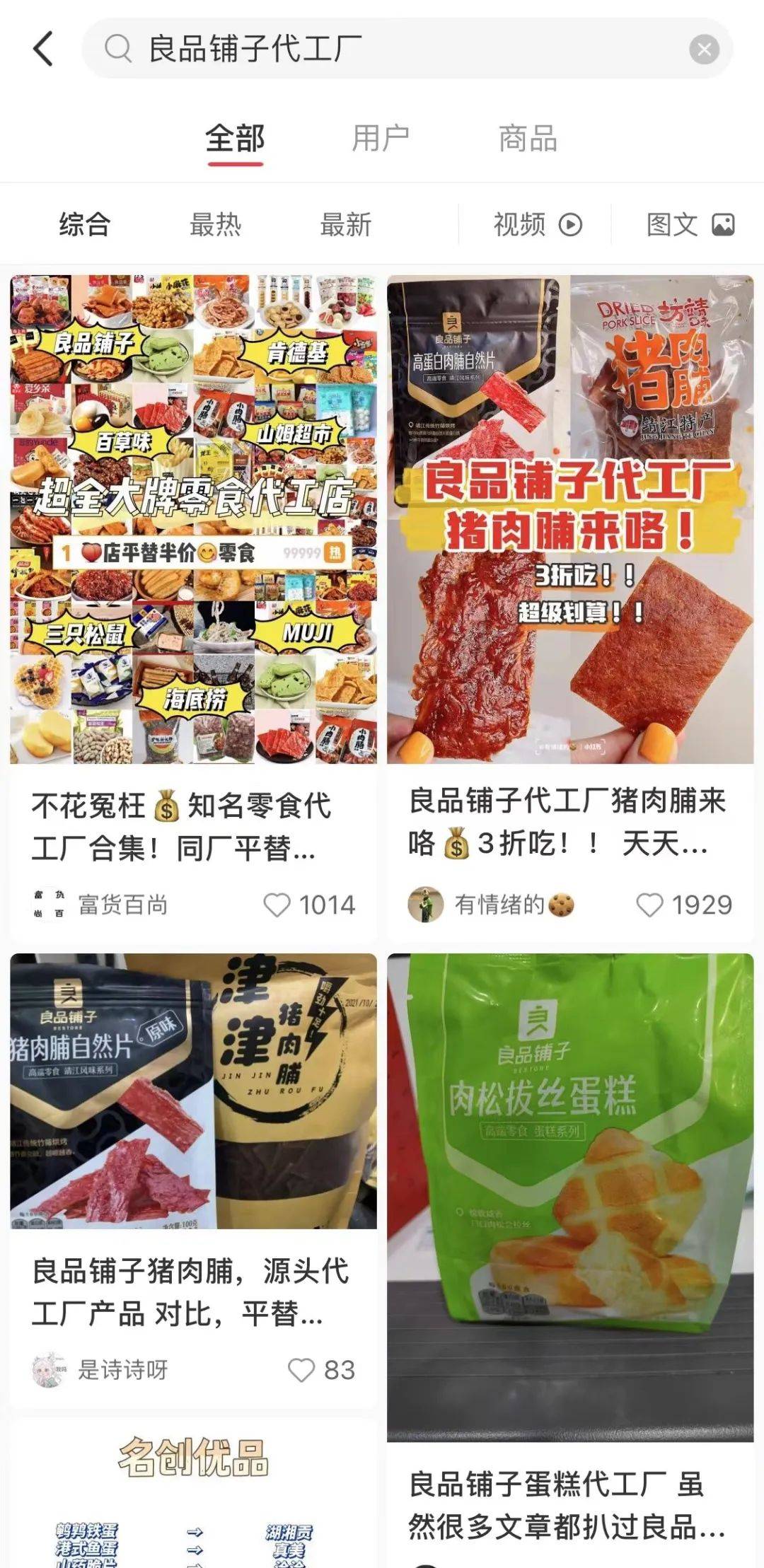Click the magnifier icon in the search bar
This screenshot has width=764, height=1568.
point(120,48)
